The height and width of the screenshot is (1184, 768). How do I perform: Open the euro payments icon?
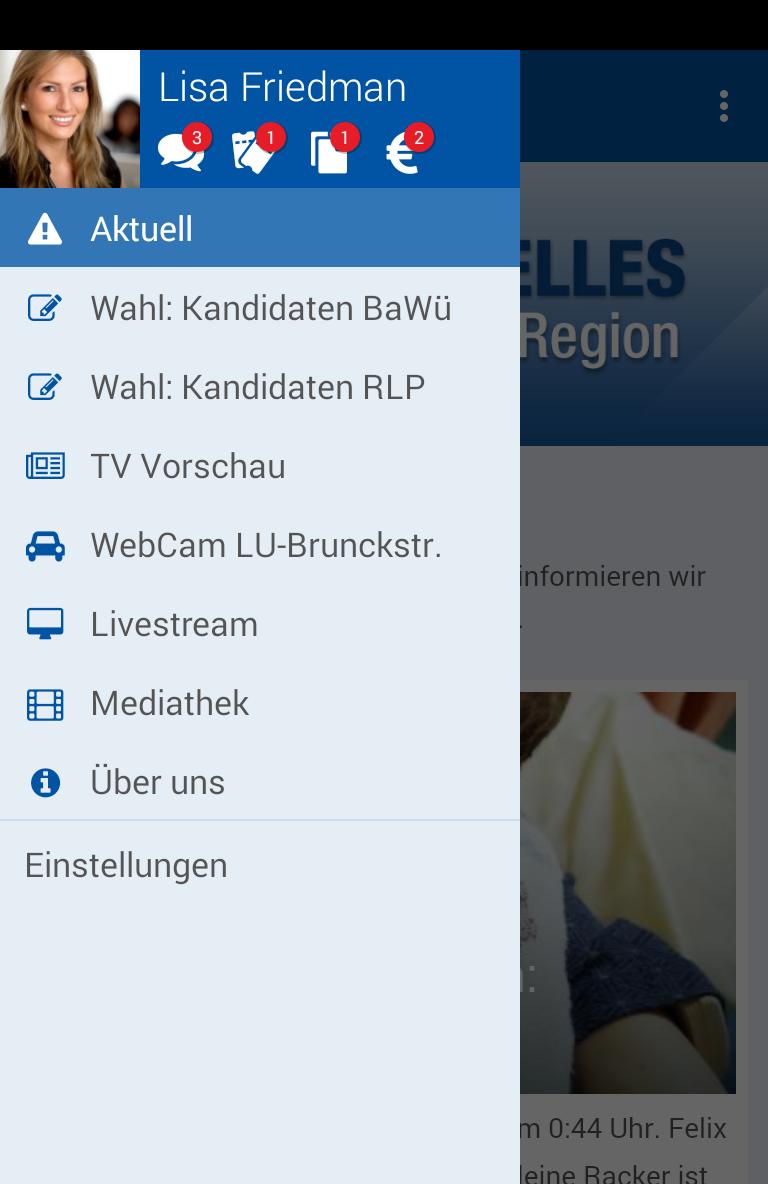403,153
